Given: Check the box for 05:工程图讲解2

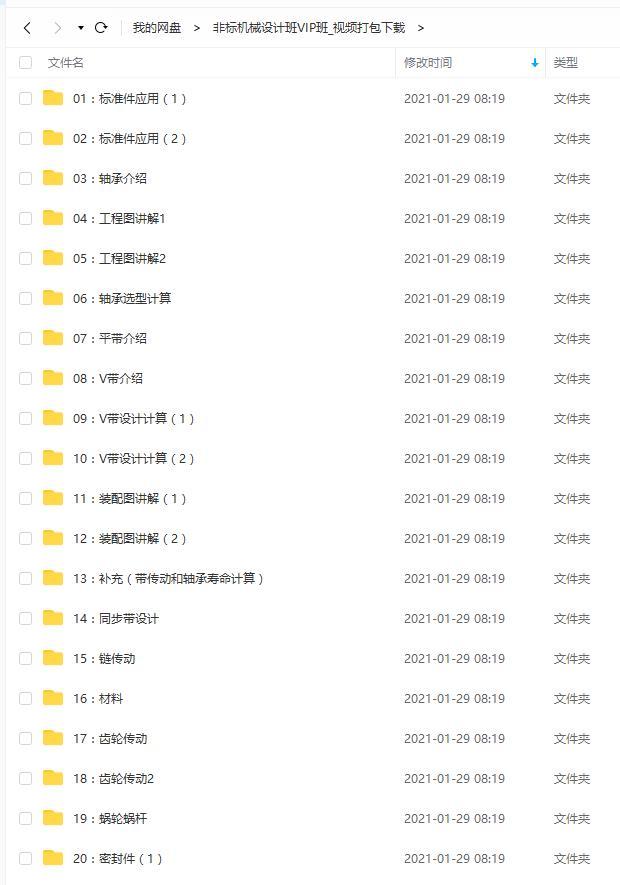Looking at the screenshot, I should click(x=26, y=259).
